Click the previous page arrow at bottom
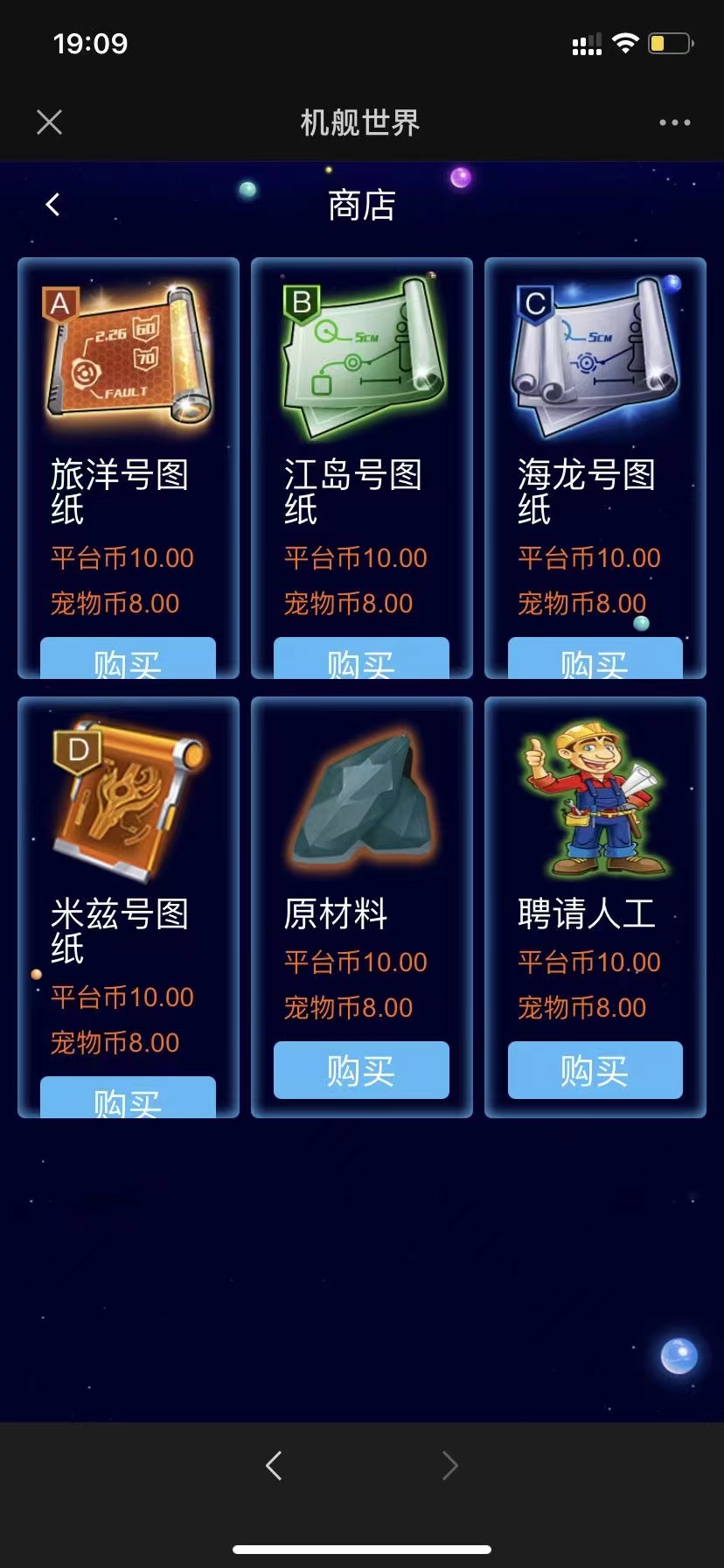Image resolution: width=724 pixels, height=1568 pixels. pyautogui.click(x=274, y=1466)
